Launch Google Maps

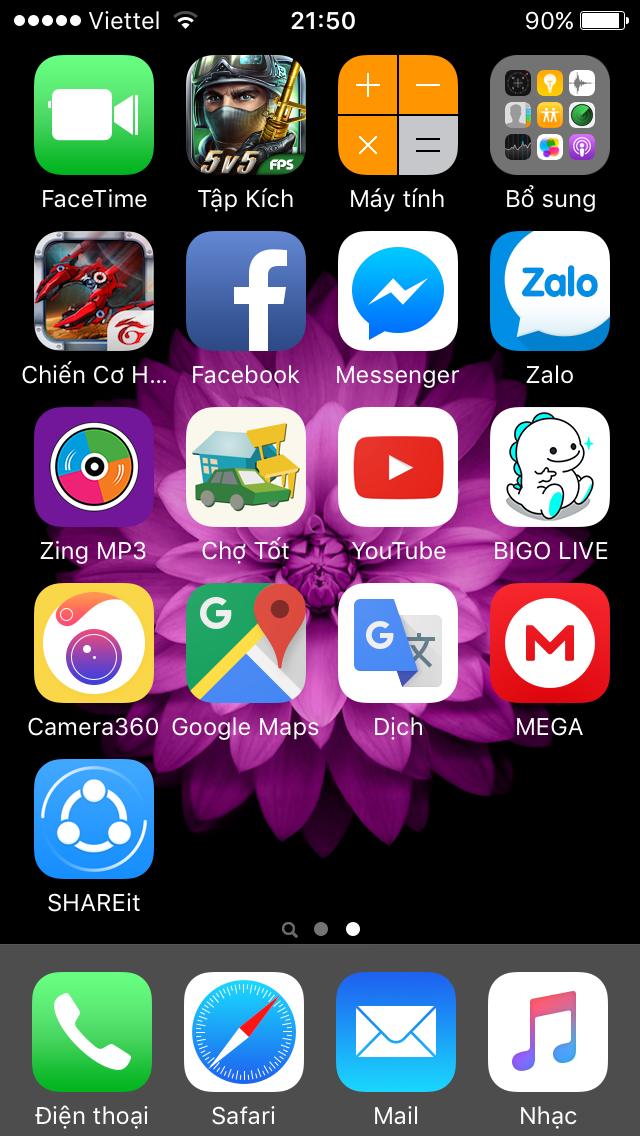246,643
